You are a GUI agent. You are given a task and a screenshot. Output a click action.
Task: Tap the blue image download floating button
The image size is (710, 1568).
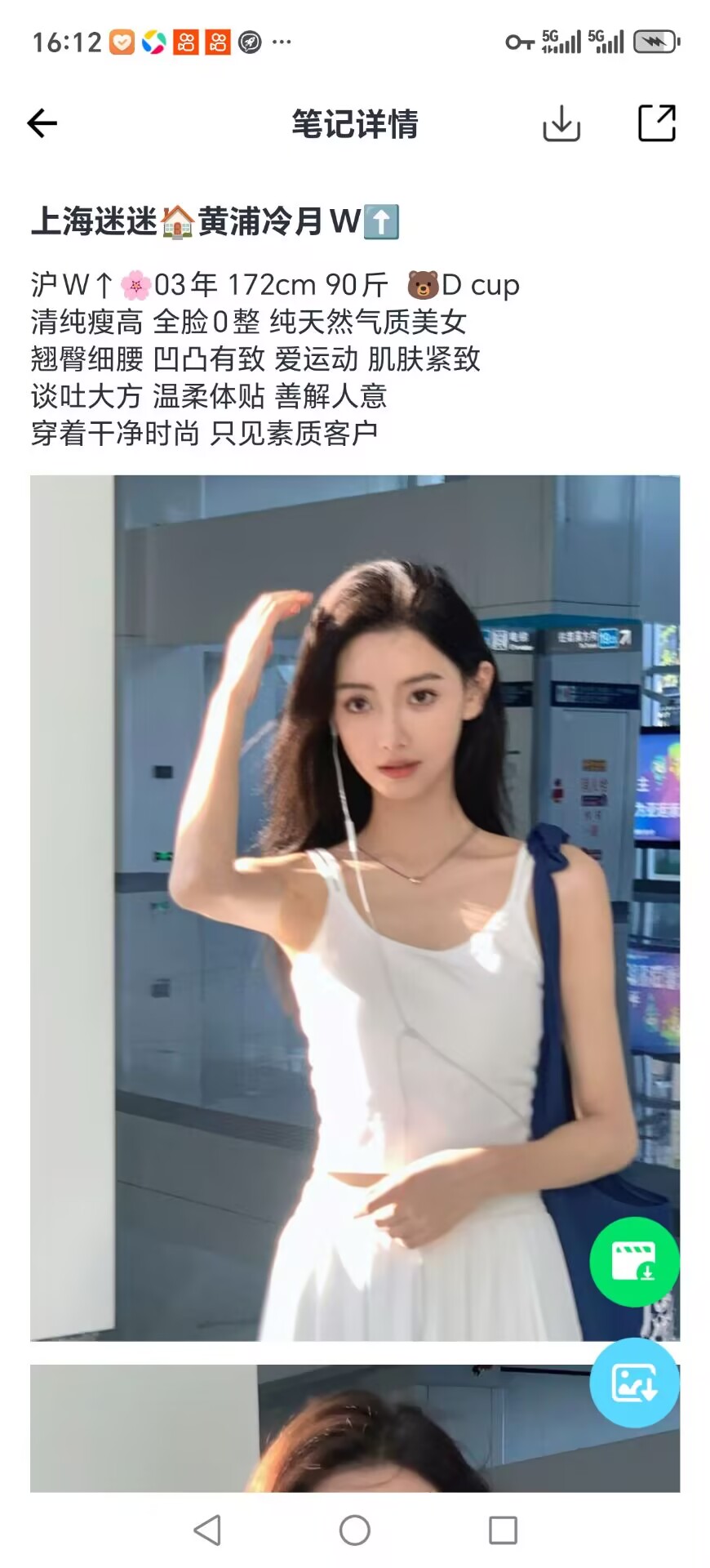pos(634,1383)
